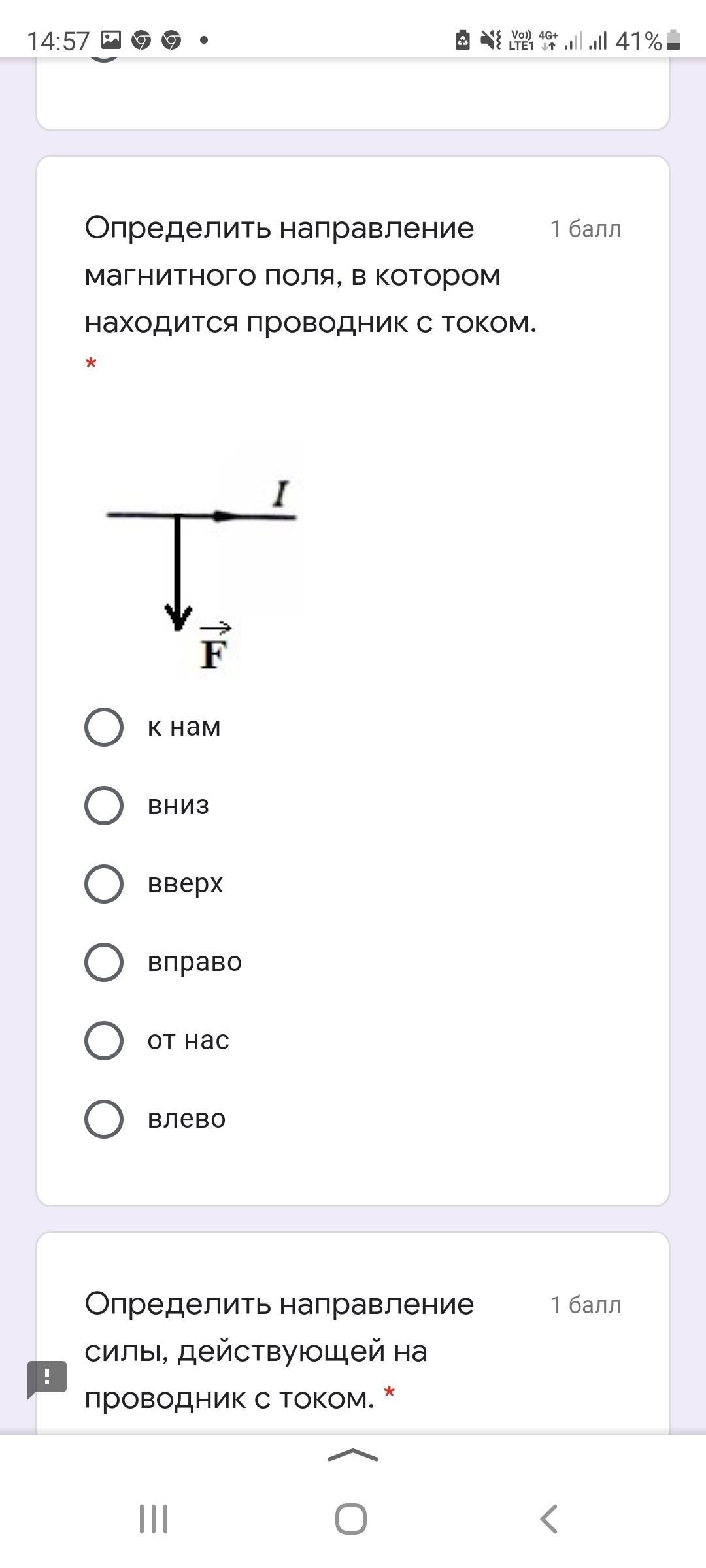
Task: Open the report a problem feedback icon
Action: tap(46, 1379)
